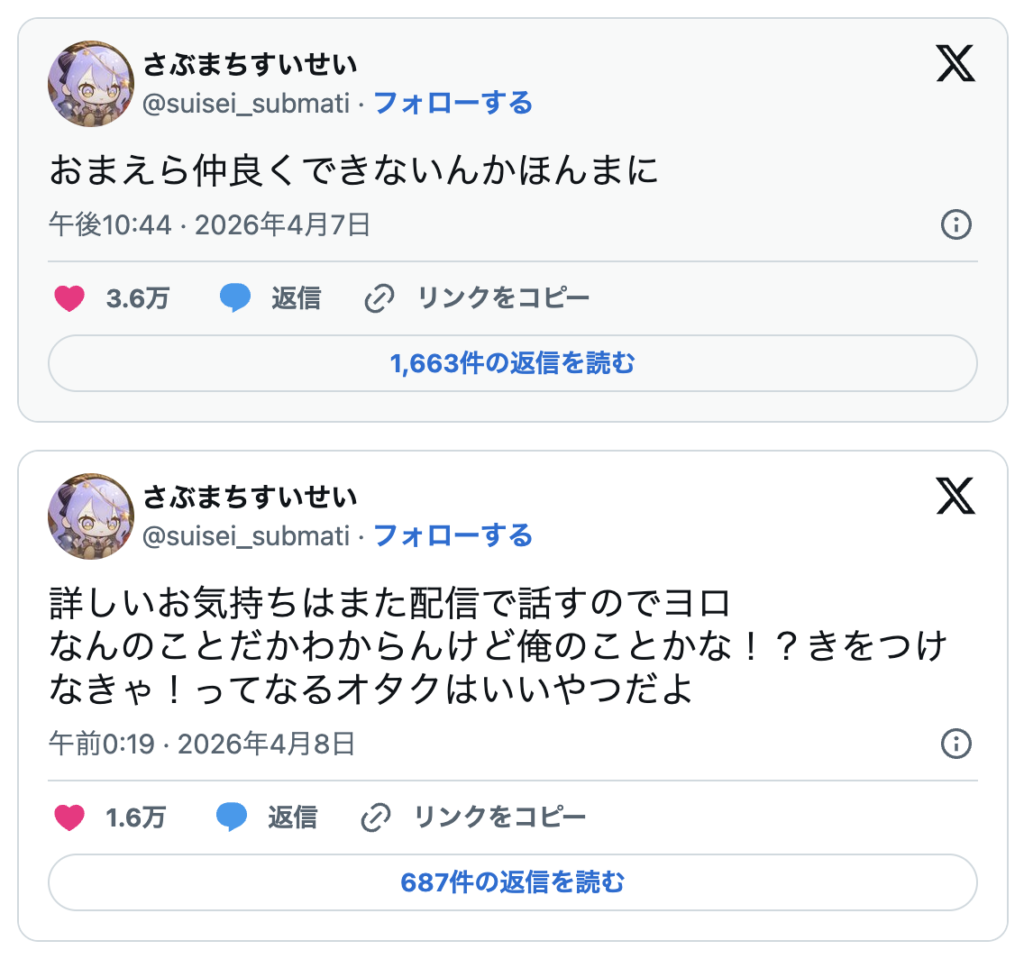
Task: Open X logo on the first tweet
Action: [x=955, y=65]
